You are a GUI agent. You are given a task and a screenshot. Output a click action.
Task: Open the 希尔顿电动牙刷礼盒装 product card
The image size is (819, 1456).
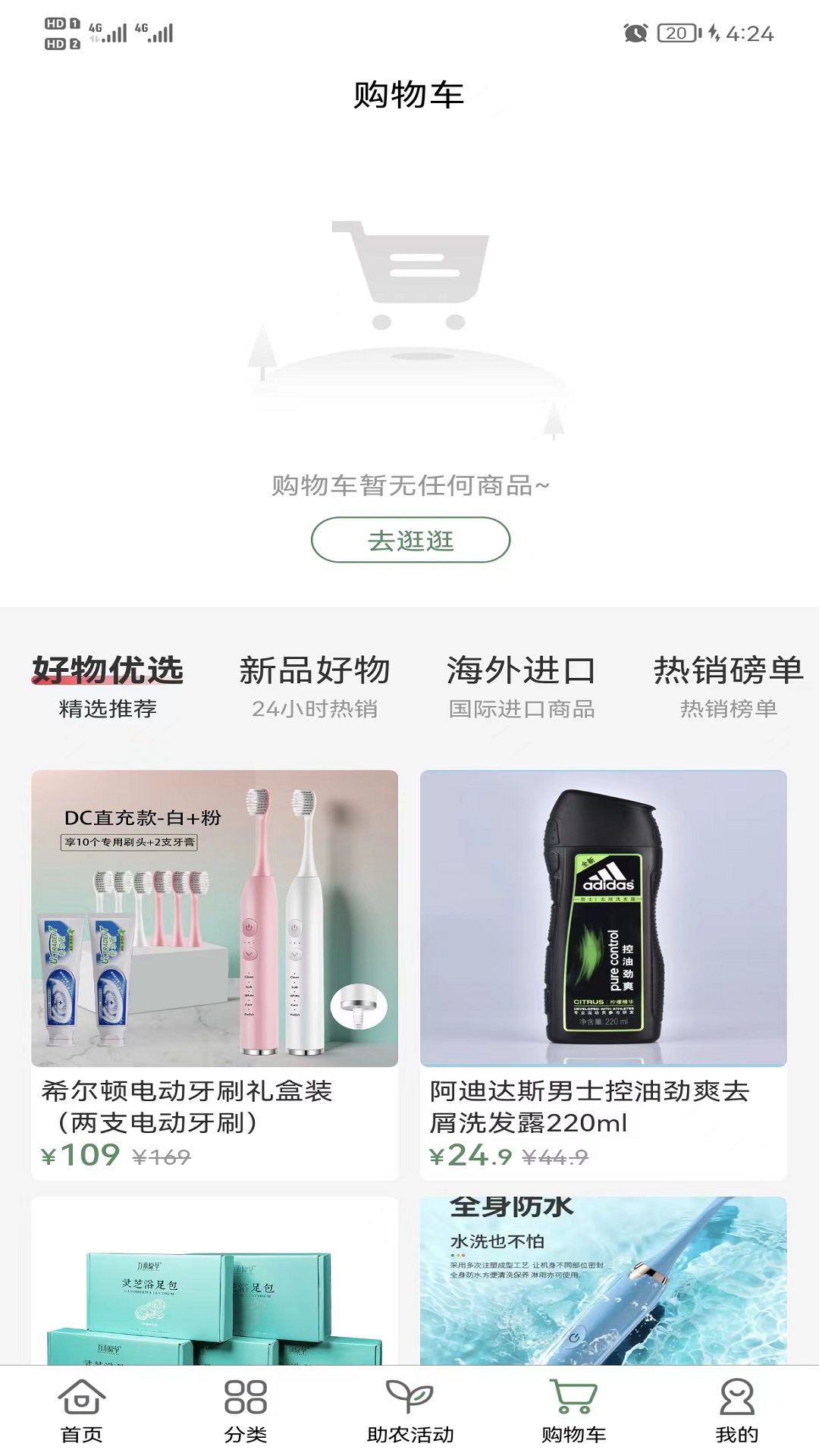pos(215,974)
